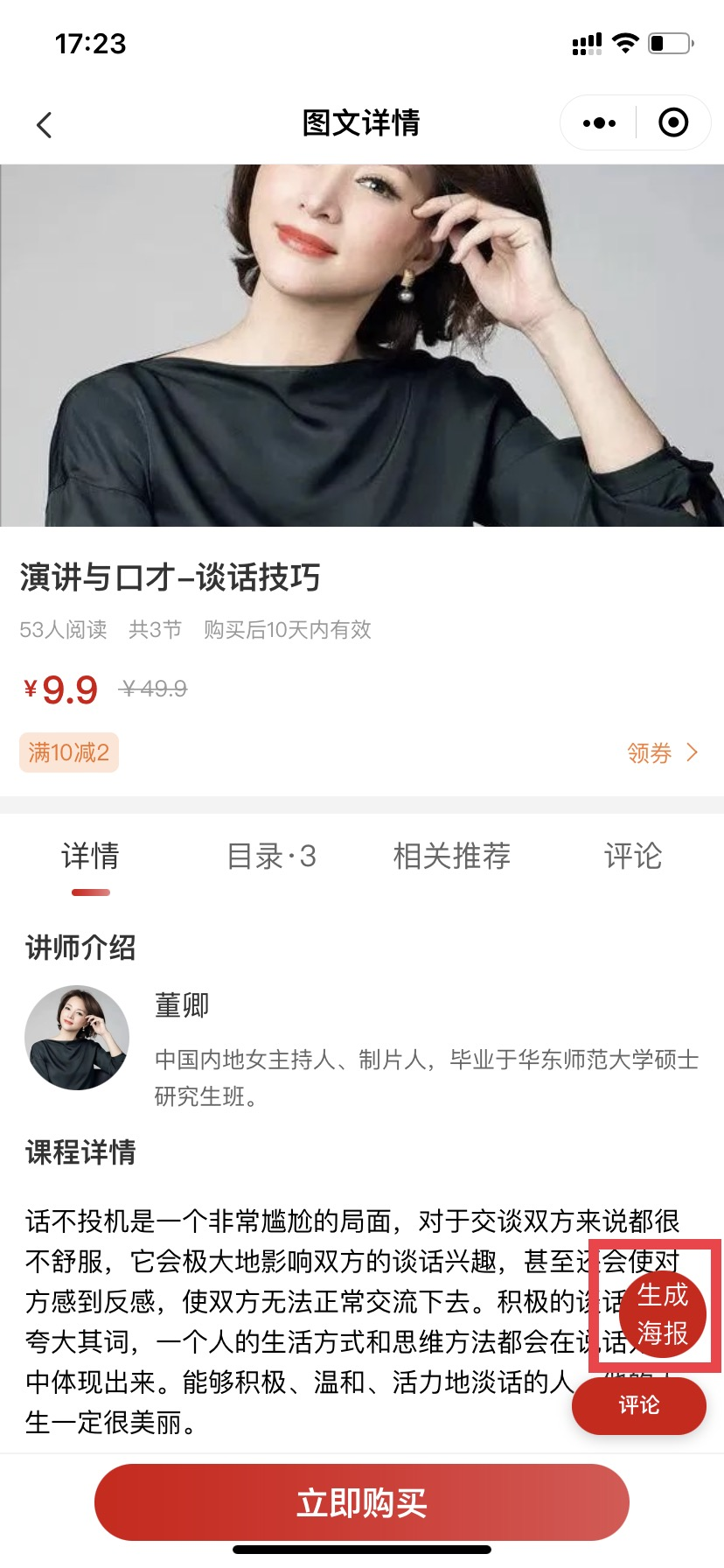Close the mini program with the circle icon
The image size is (724, 1568).
672,123
